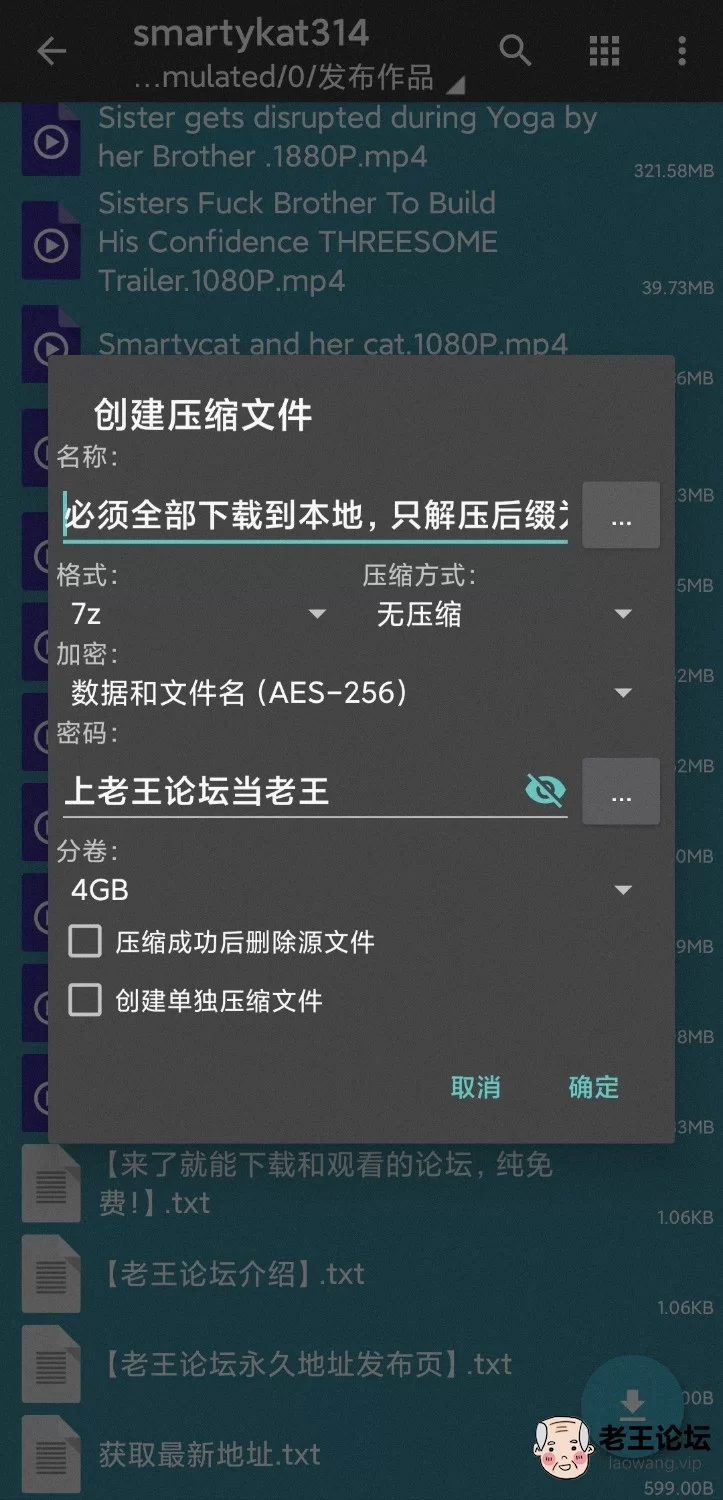Check 创建单独压缩文件 option
This screenshot has height=1500, width=723.
tap(196, 1000)
